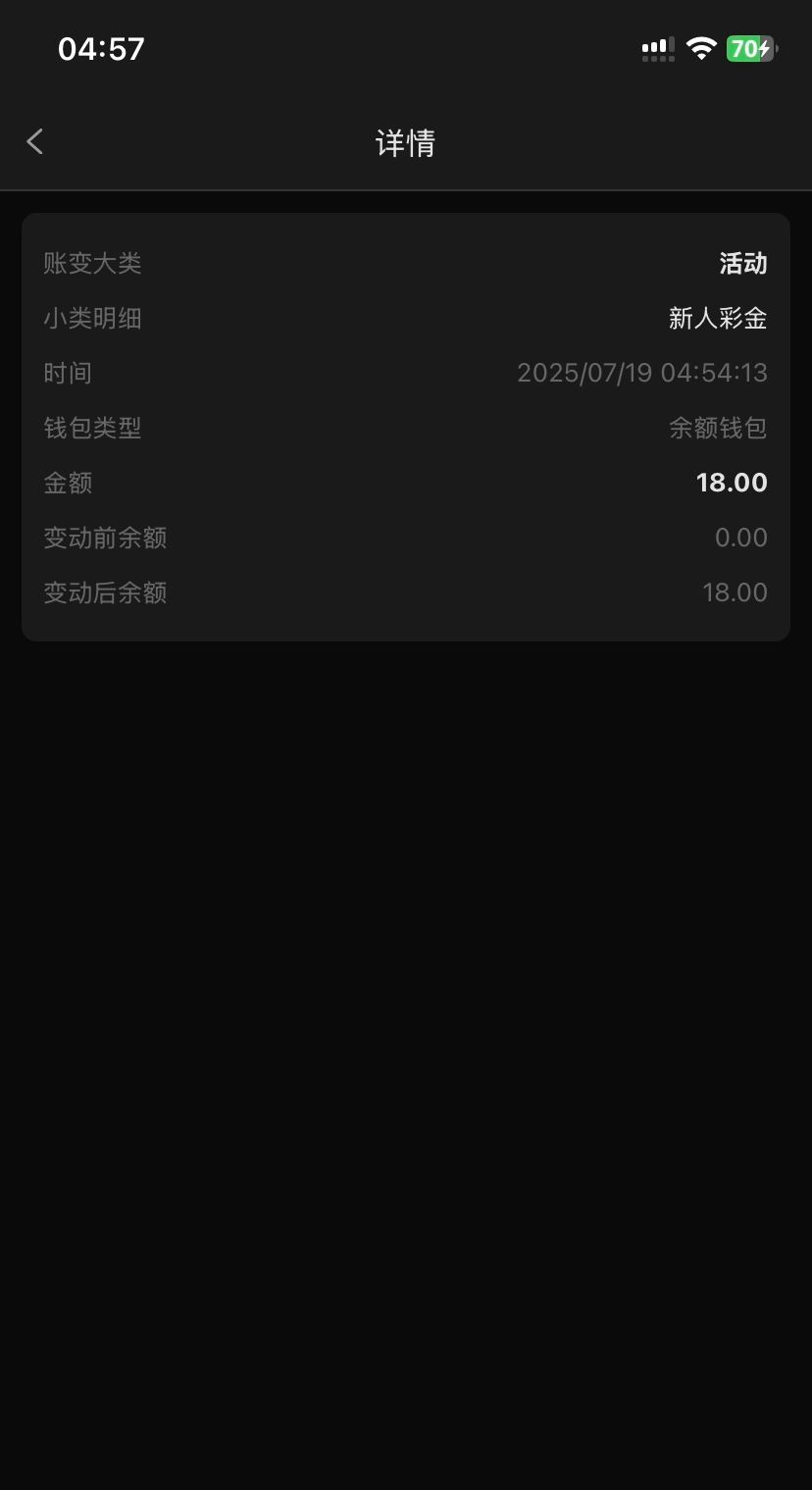Go back from the 详情 page
Screen dimensions: 812x1490
[x=35, y=142]
